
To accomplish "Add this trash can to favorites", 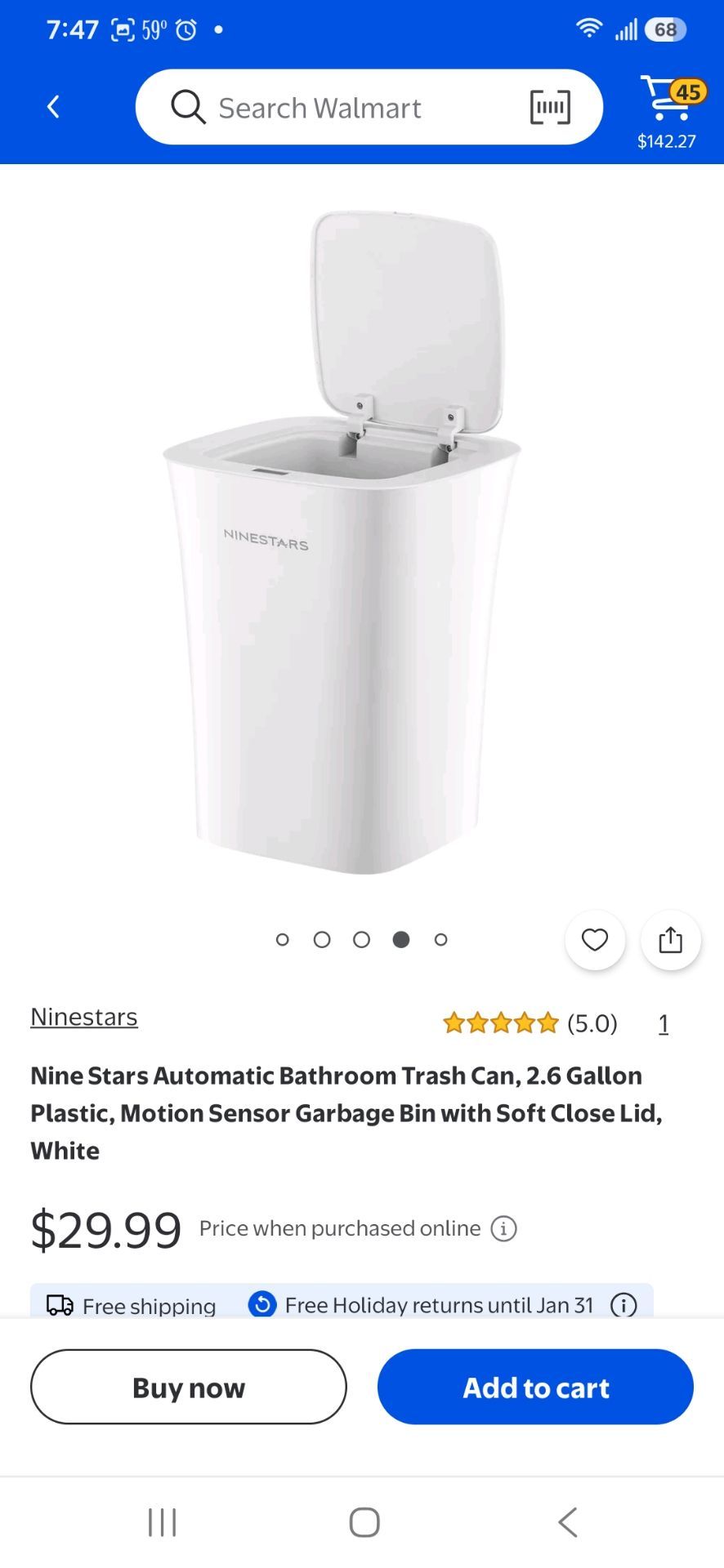I will pyautogui.click(x=595, y=940).
